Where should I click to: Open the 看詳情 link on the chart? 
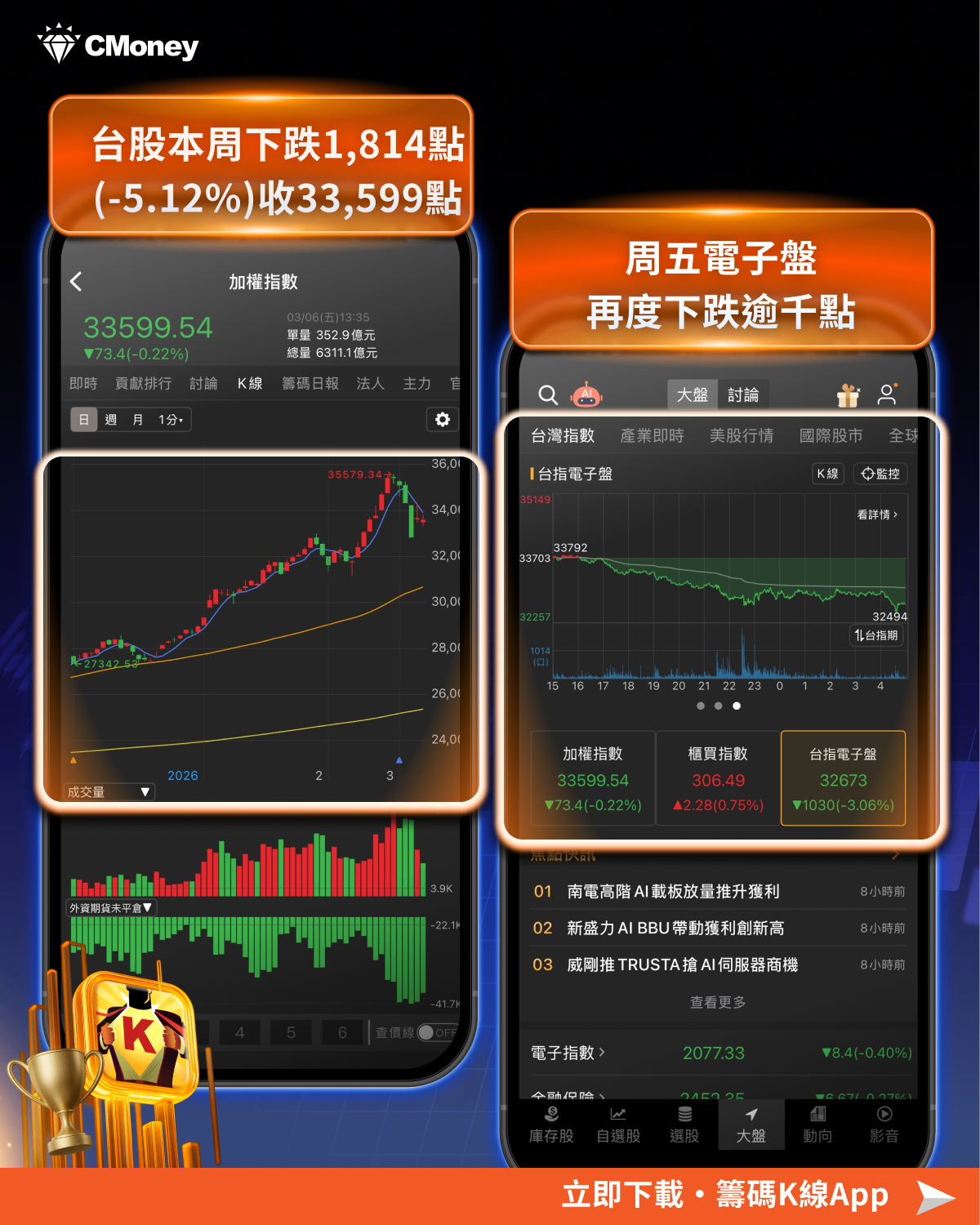(876, 513)
